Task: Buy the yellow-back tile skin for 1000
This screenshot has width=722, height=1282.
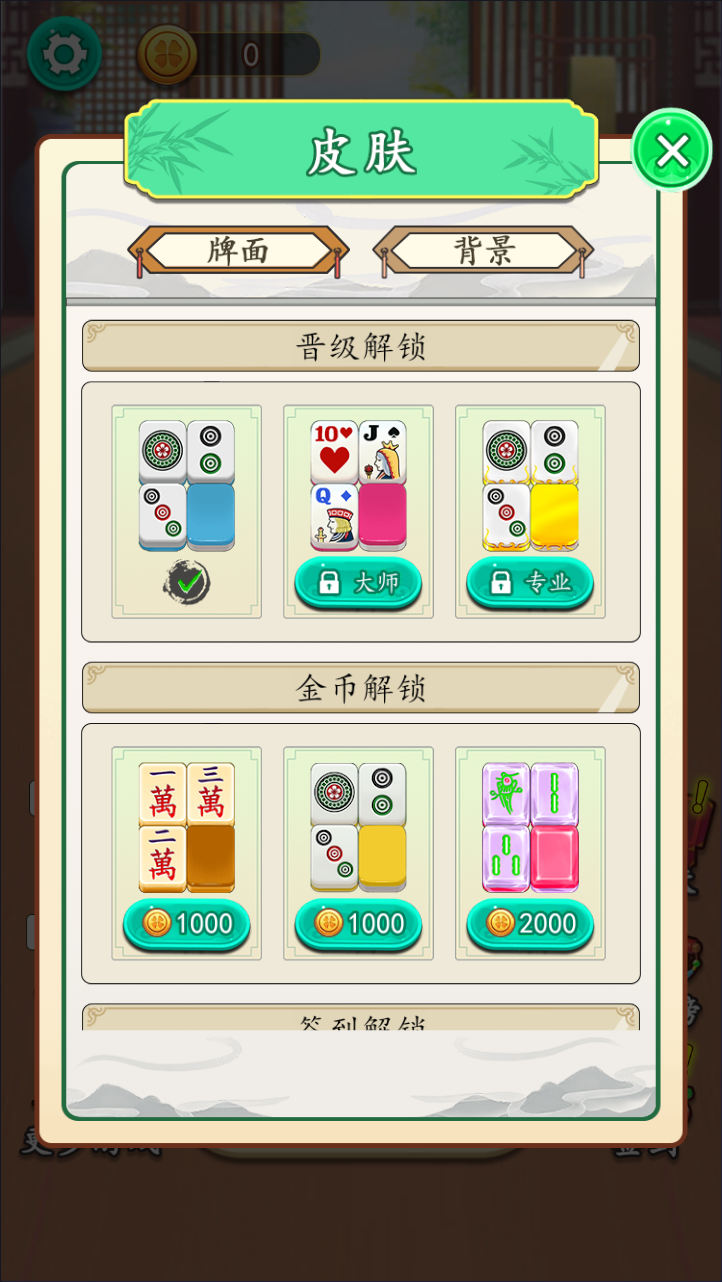Action: pos(358,924)
